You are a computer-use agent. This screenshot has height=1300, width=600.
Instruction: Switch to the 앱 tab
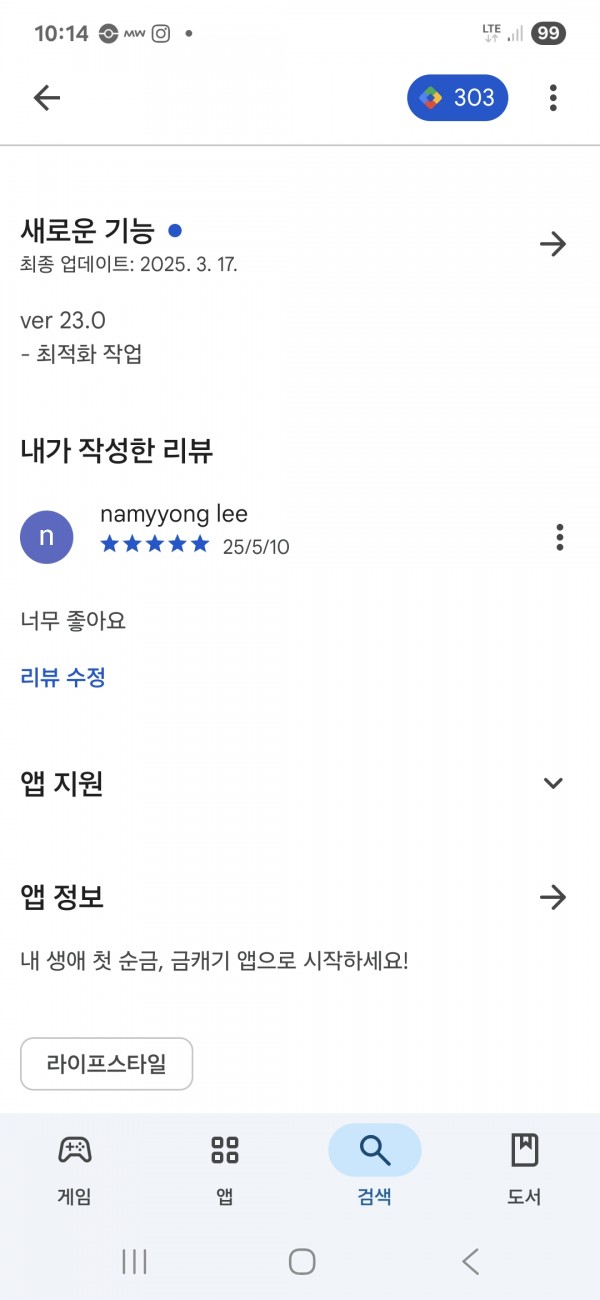[225, 1166]
